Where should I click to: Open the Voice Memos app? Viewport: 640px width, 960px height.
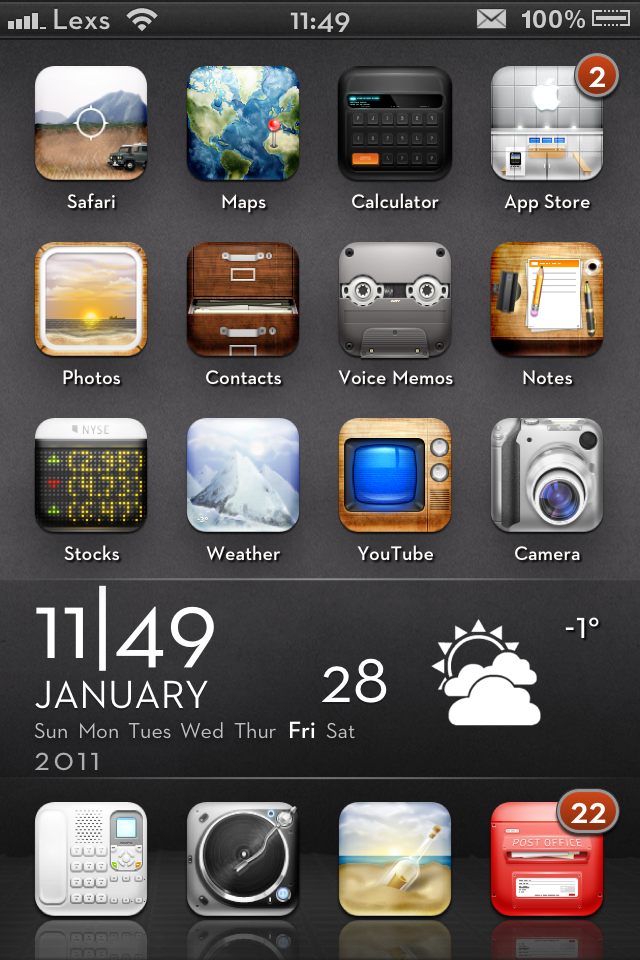coord(395,300)
